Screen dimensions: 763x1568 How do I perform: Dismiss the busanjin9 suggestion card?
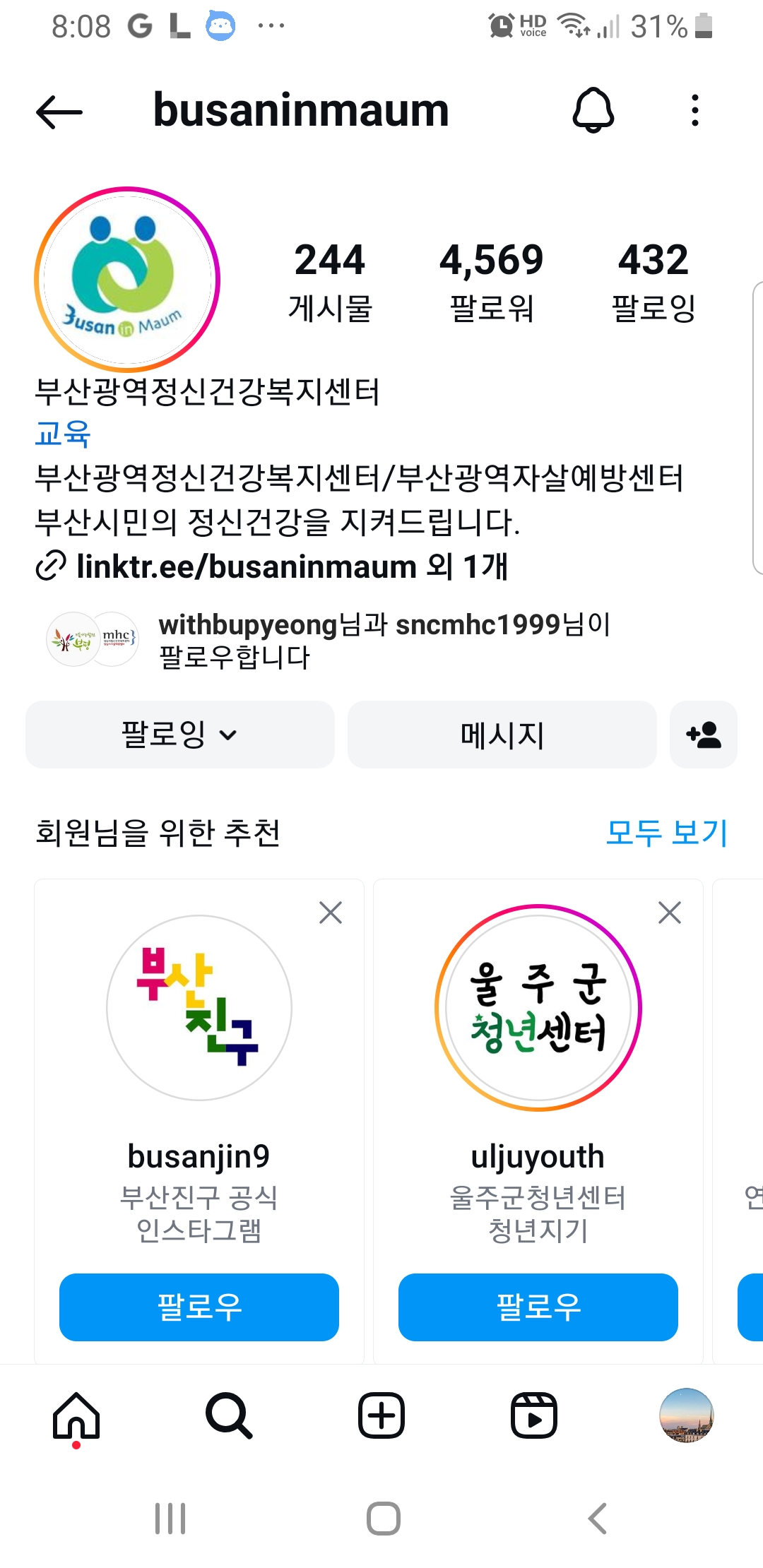click(x=331, y=913)
